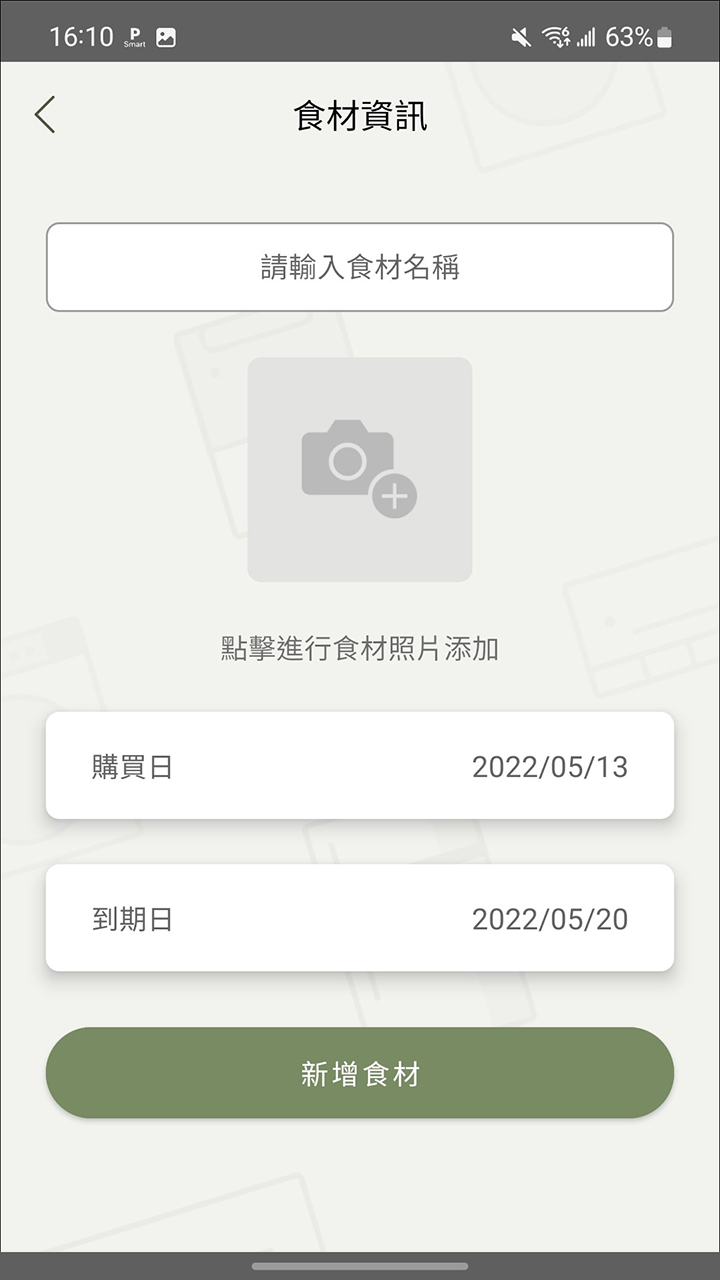Click the mute/vibrate icon in status bar

pyautogui.click(x=521, y=35)
